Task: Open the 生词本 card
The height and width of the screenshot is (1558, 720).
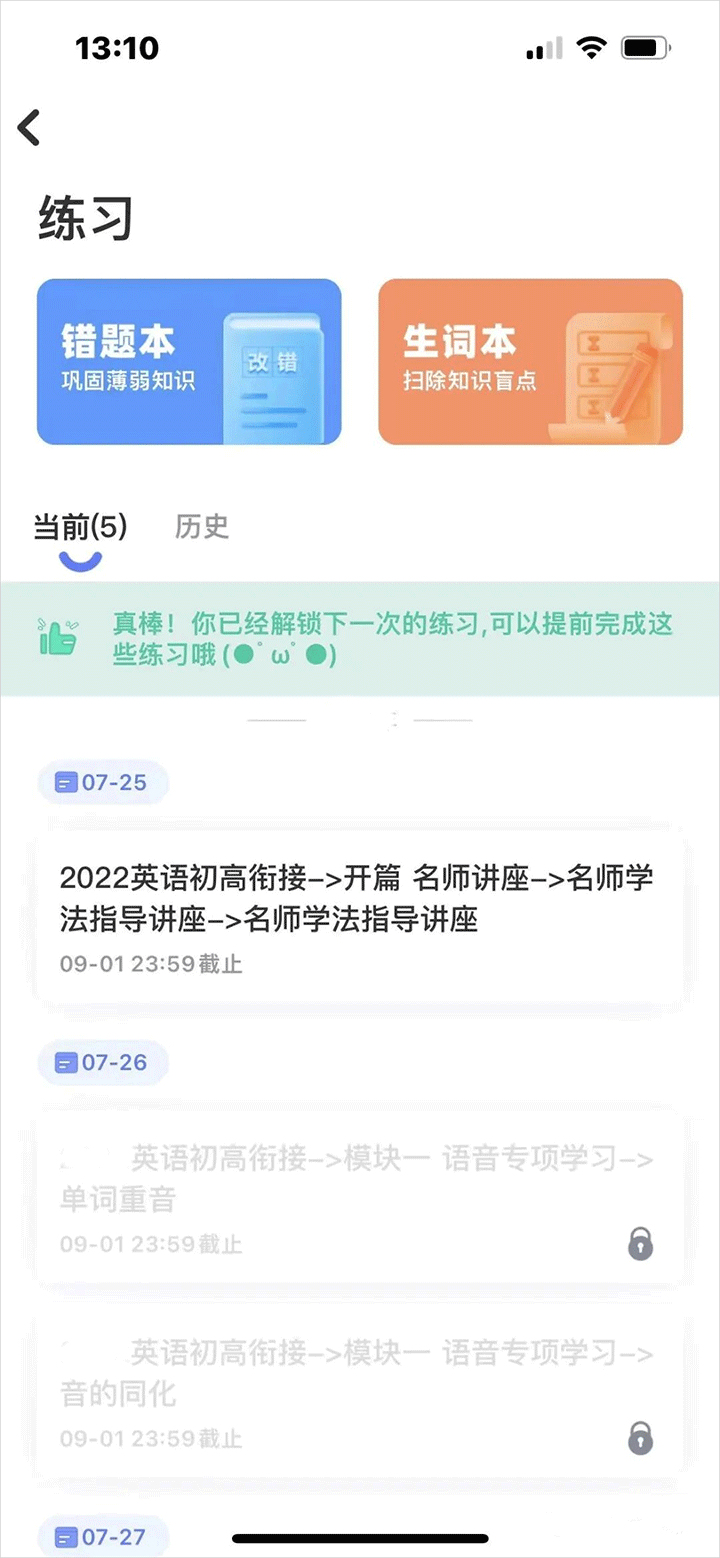Action: (530, 361)
